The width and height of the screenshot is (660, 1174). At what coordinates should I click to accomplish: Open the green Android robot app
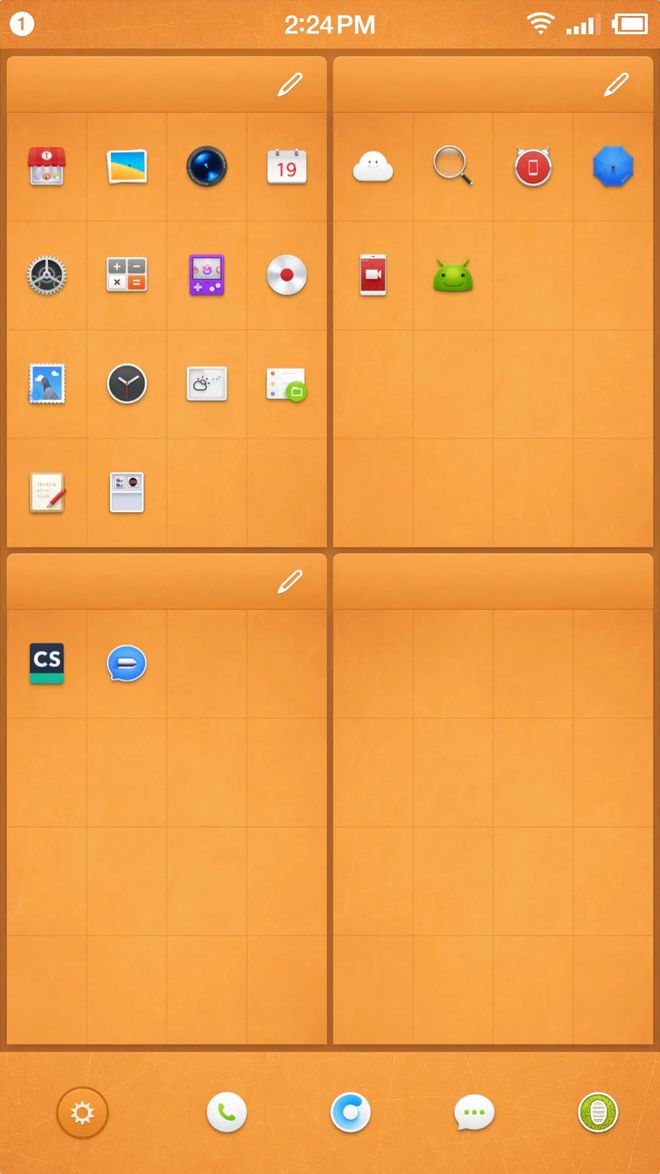tap(453, 275)
